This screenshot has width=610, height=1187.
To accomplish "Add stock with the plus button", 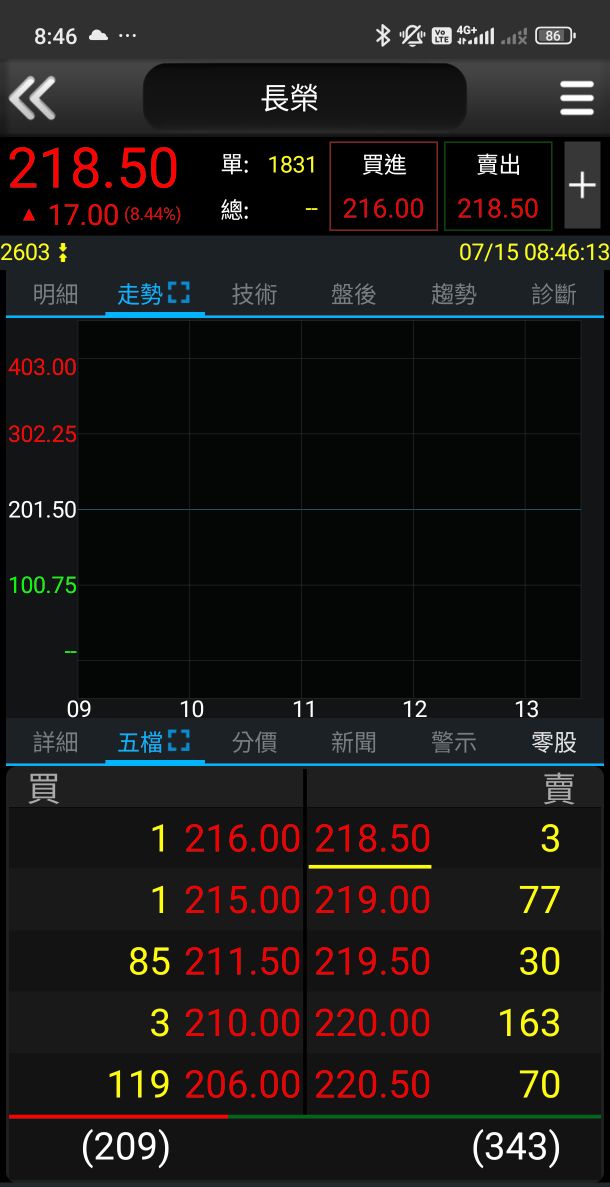I will click(582, 186).
